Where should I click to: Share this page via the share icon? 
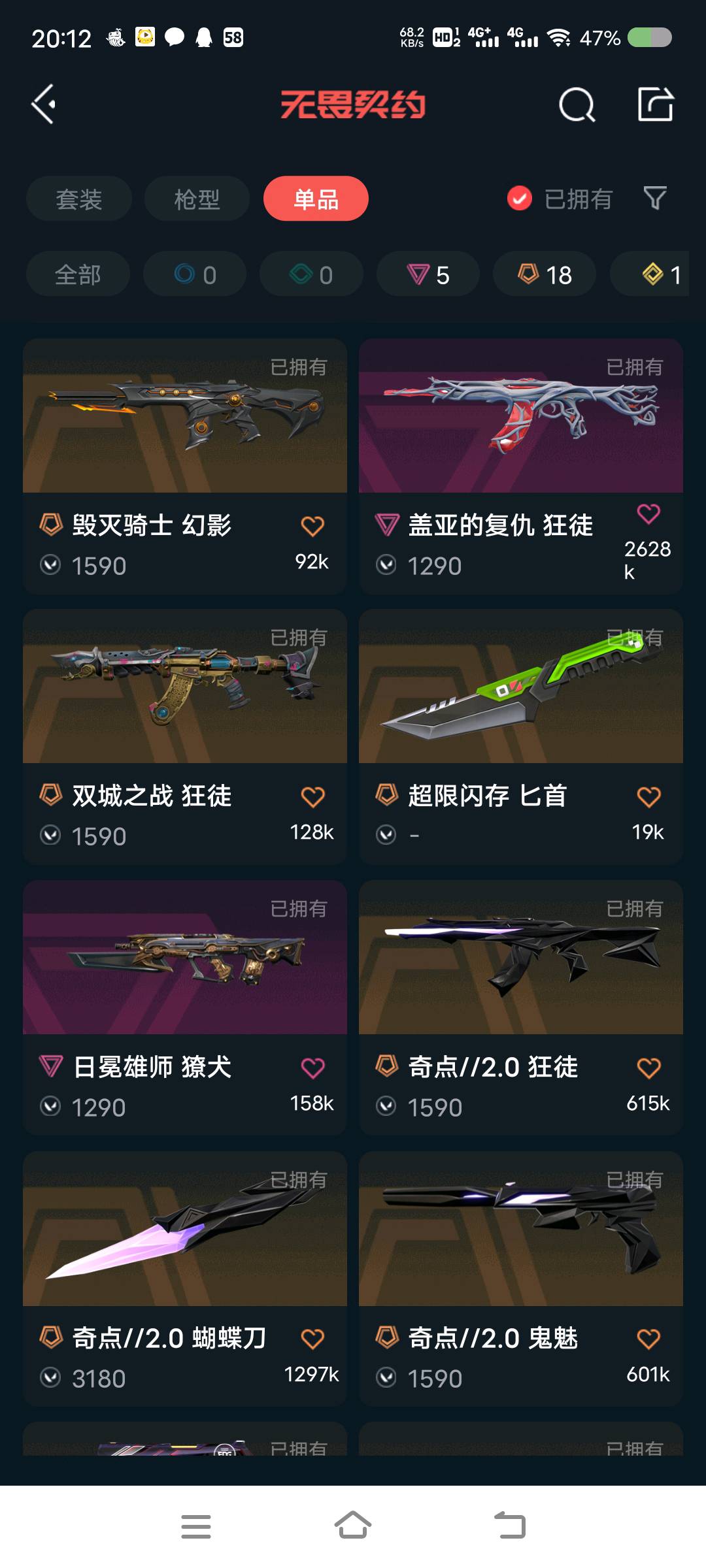tap(655, 105)
